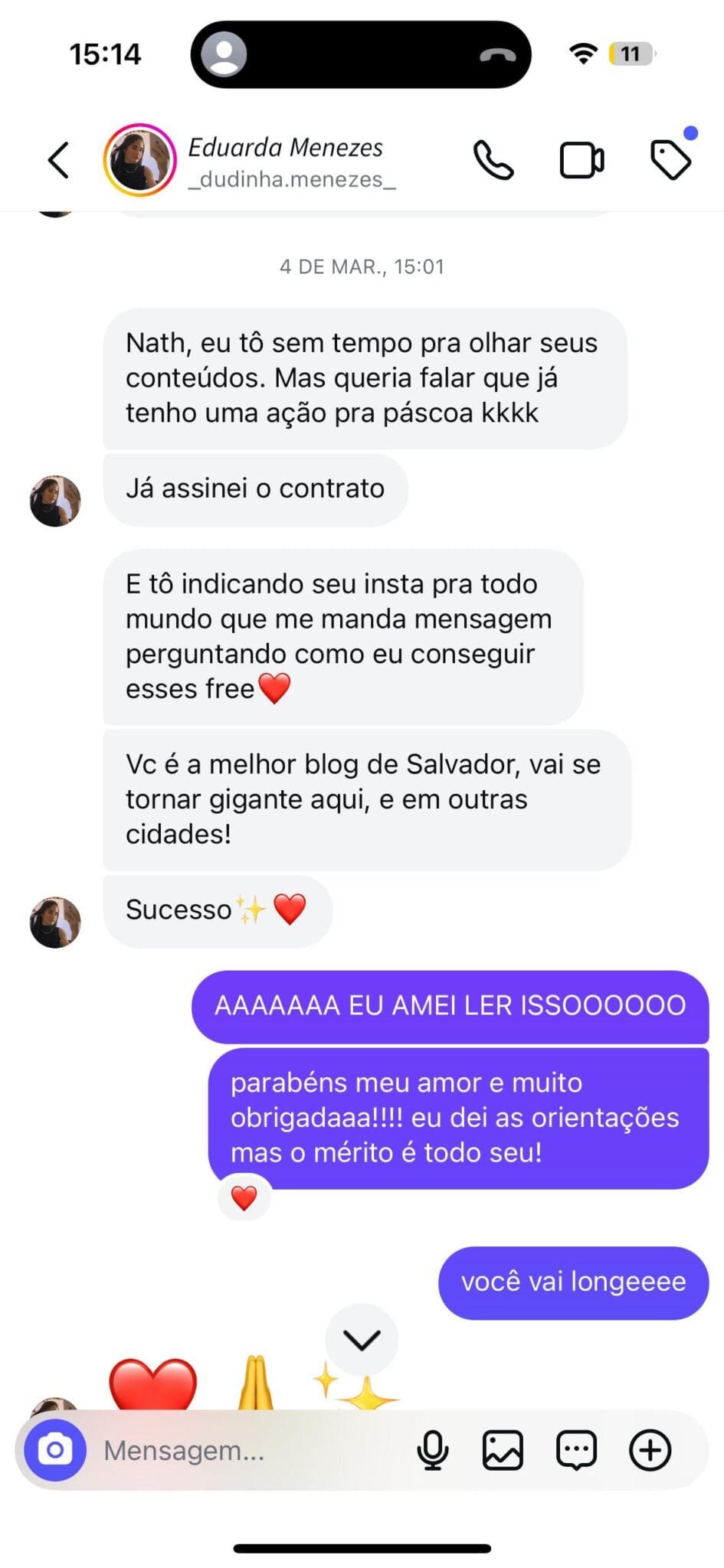Viewport: 724px width, 1568px height.
Task: Tap the Mensagem input field
Action: coord(230,1449)
